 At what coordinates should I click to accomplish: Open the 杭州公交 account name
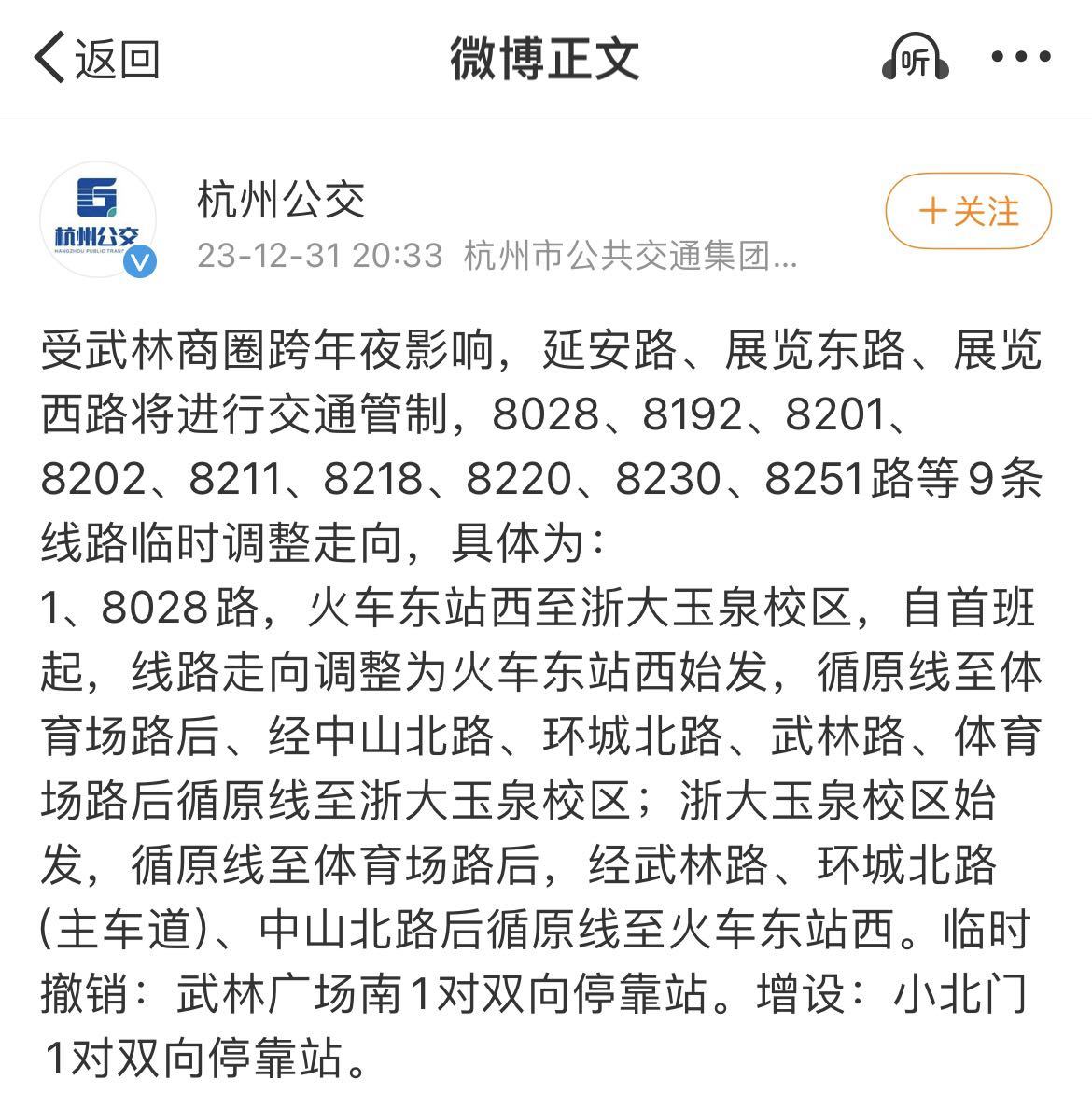point(280,200)
